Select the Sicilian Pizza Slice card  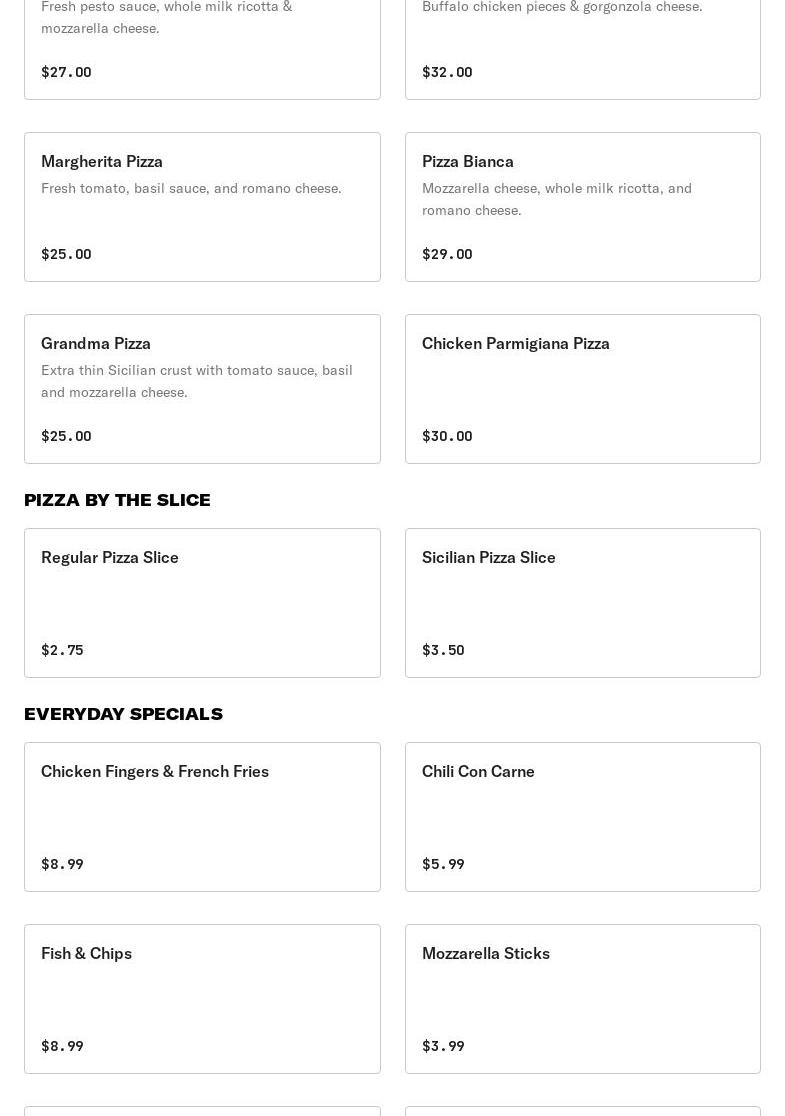coord(583,603)
